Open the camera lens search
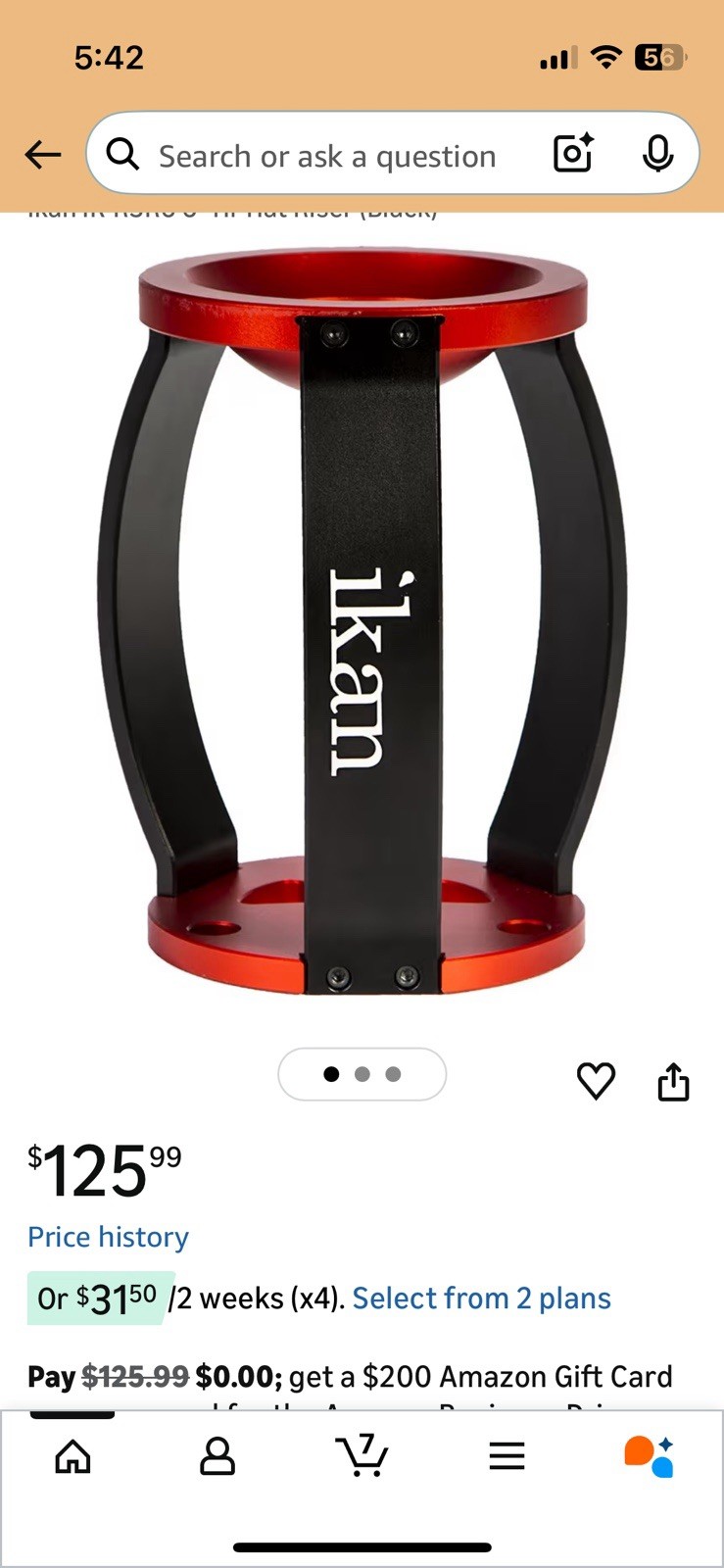Screen dimensions: 724x1568 pos(573,155)
